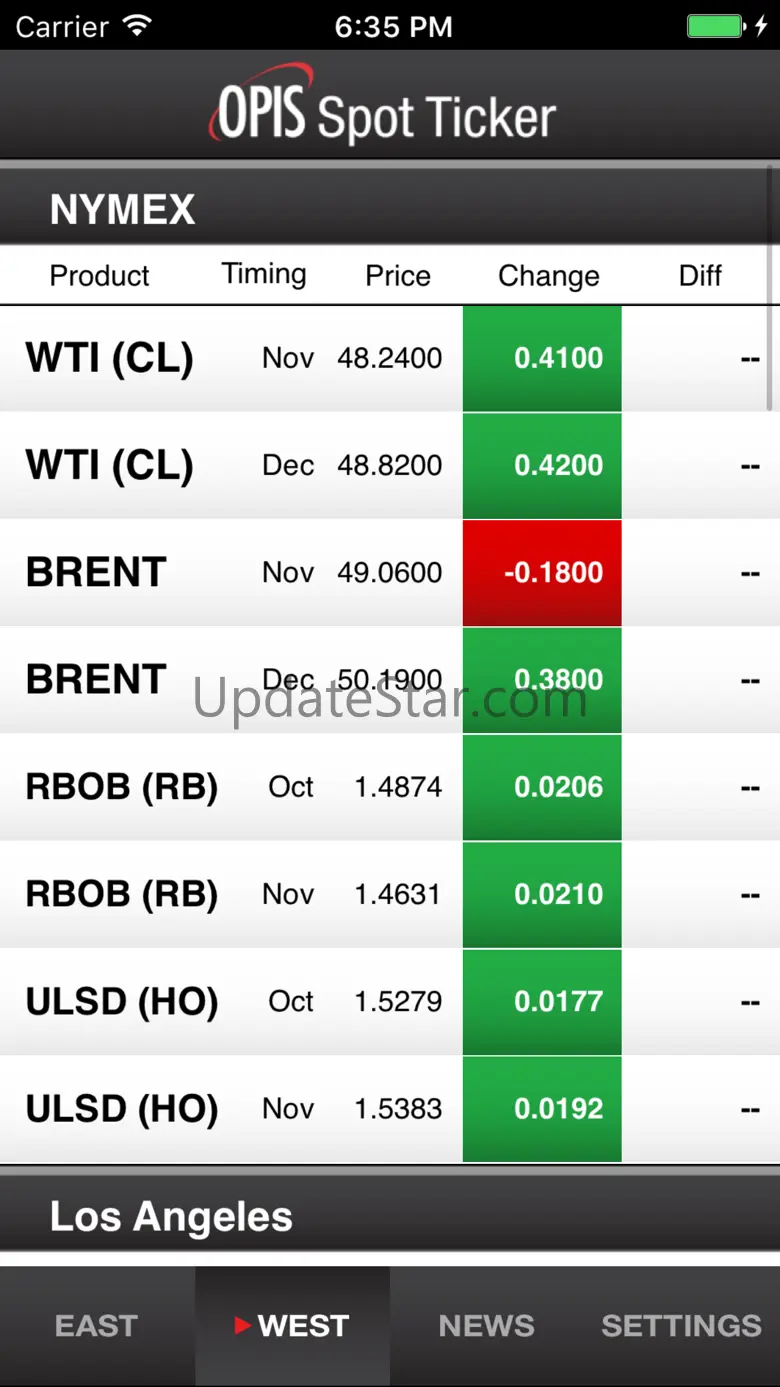Select the BRENT Nov row
780x1387 pixels.
tap(390, 572)
